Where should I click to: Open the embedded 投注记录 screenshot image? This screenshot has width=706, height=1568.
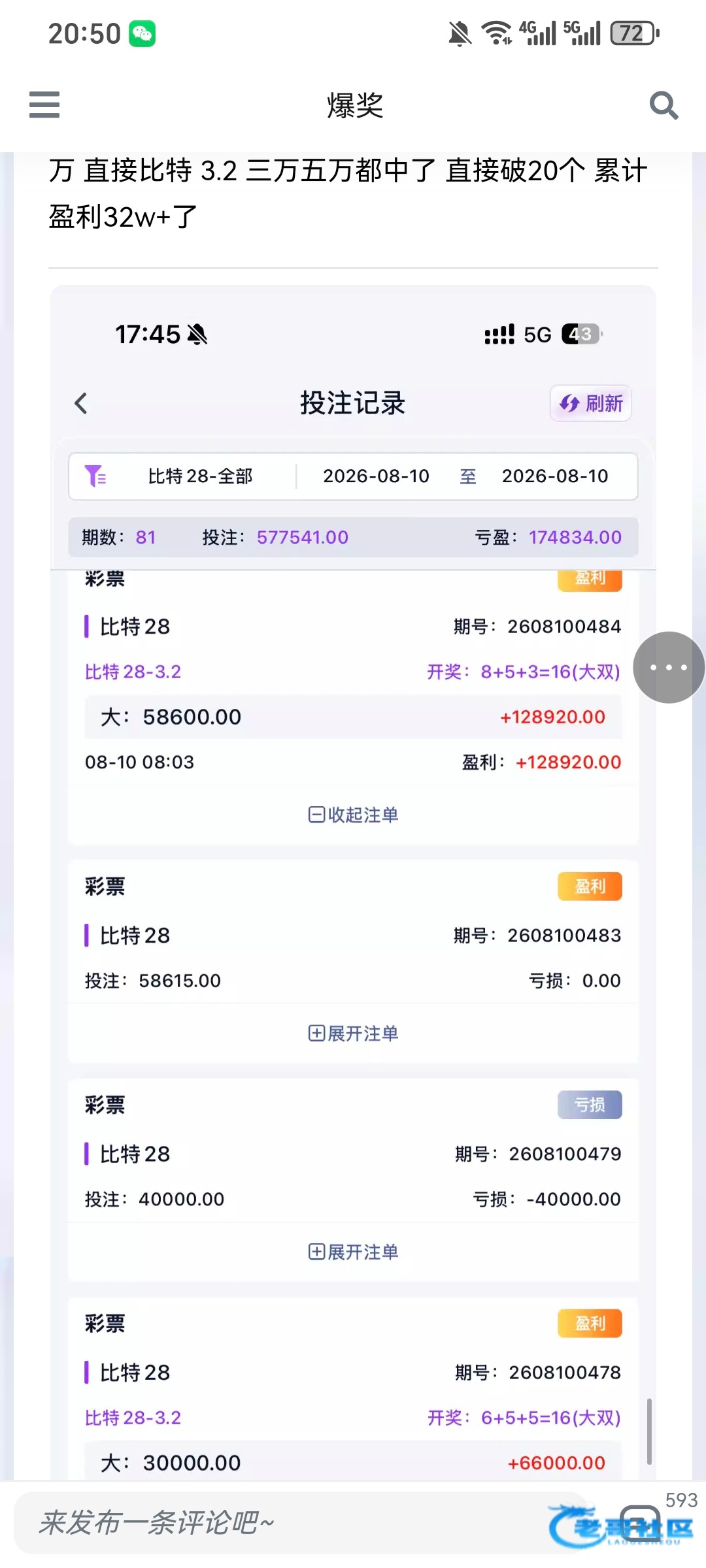(x=353, y=882)
